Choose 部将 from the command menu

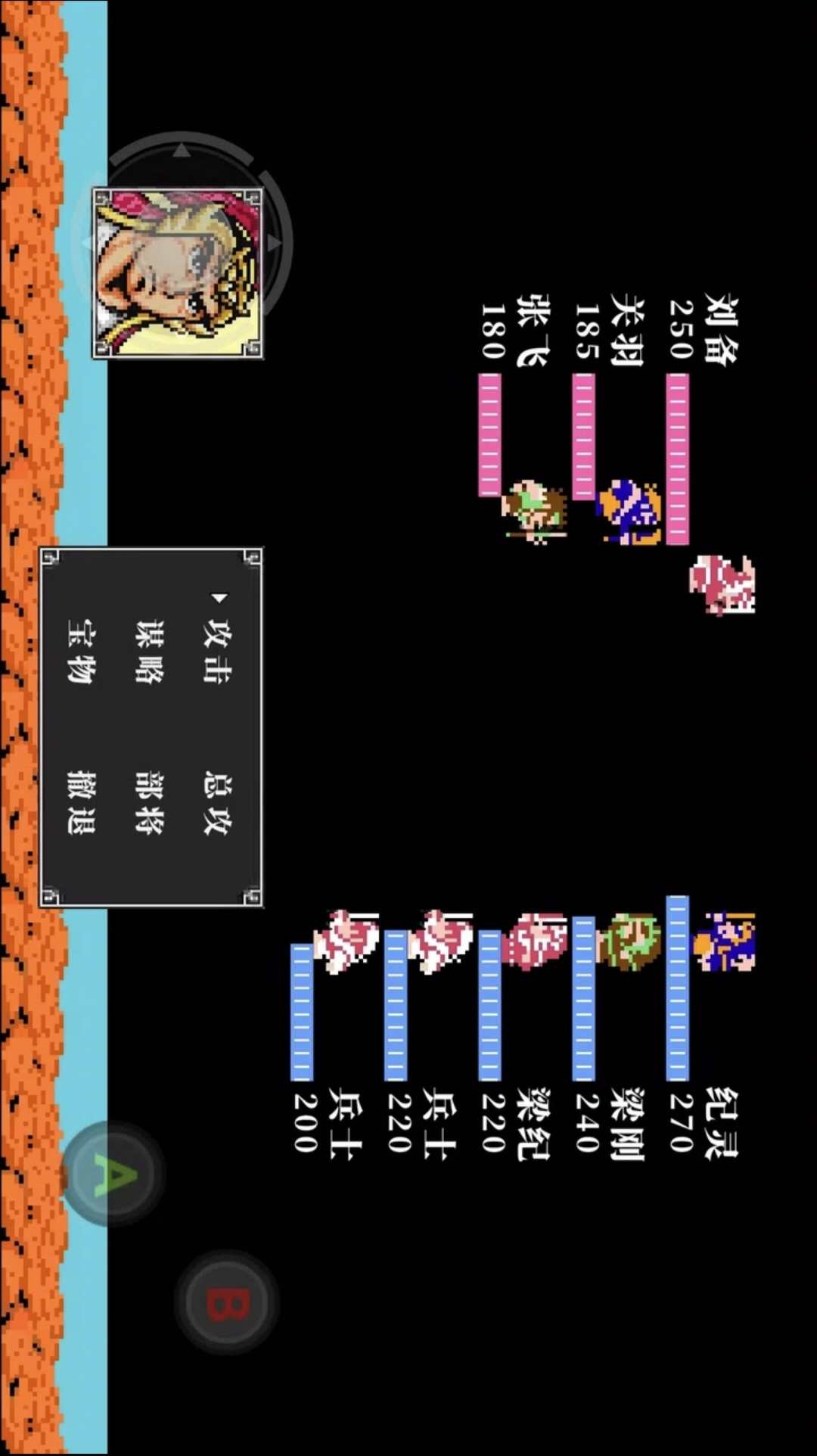point(148,804)
